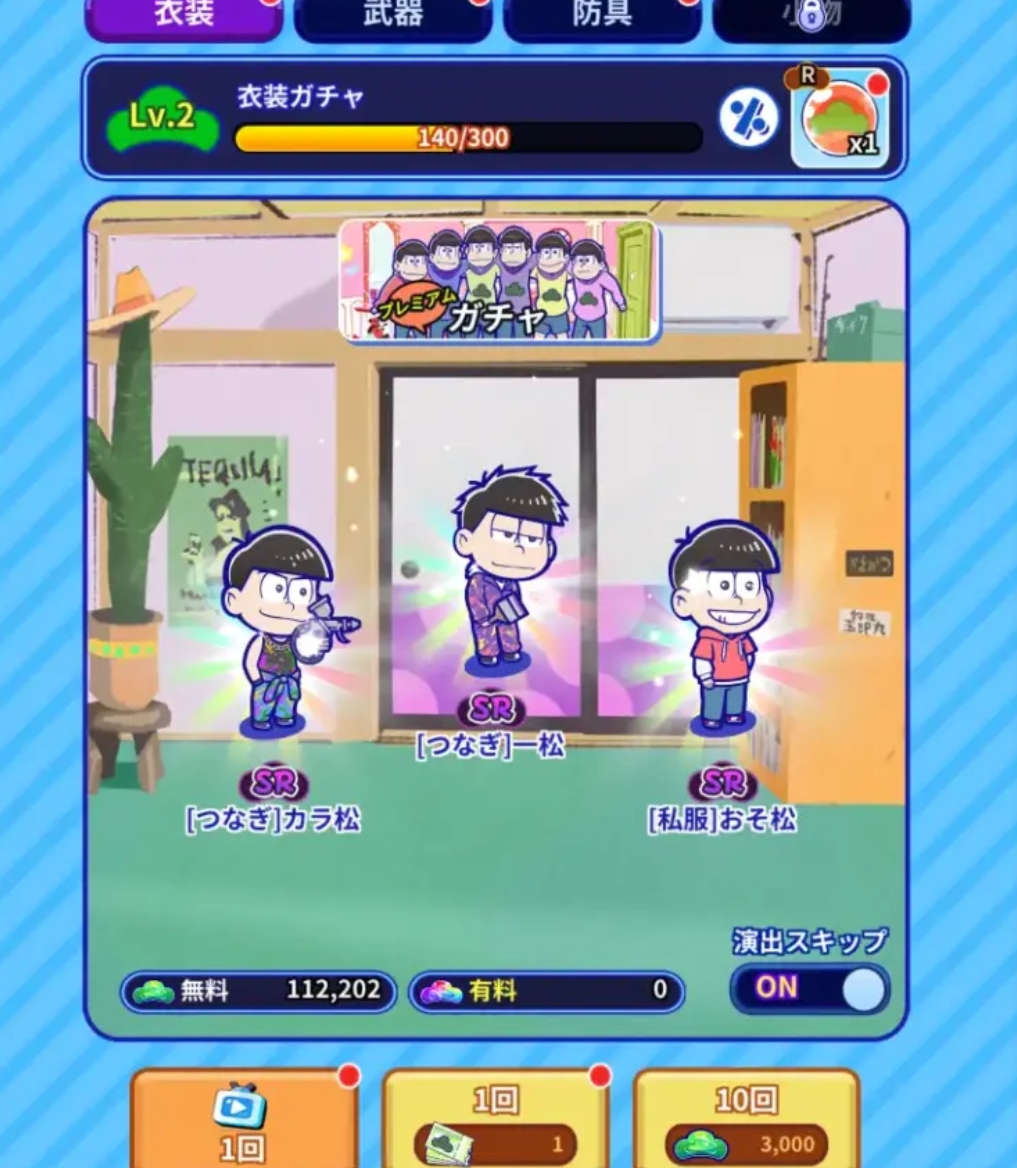Open the gacha drop rates percent icon
1017x1168 pixels.
(748, 119)
